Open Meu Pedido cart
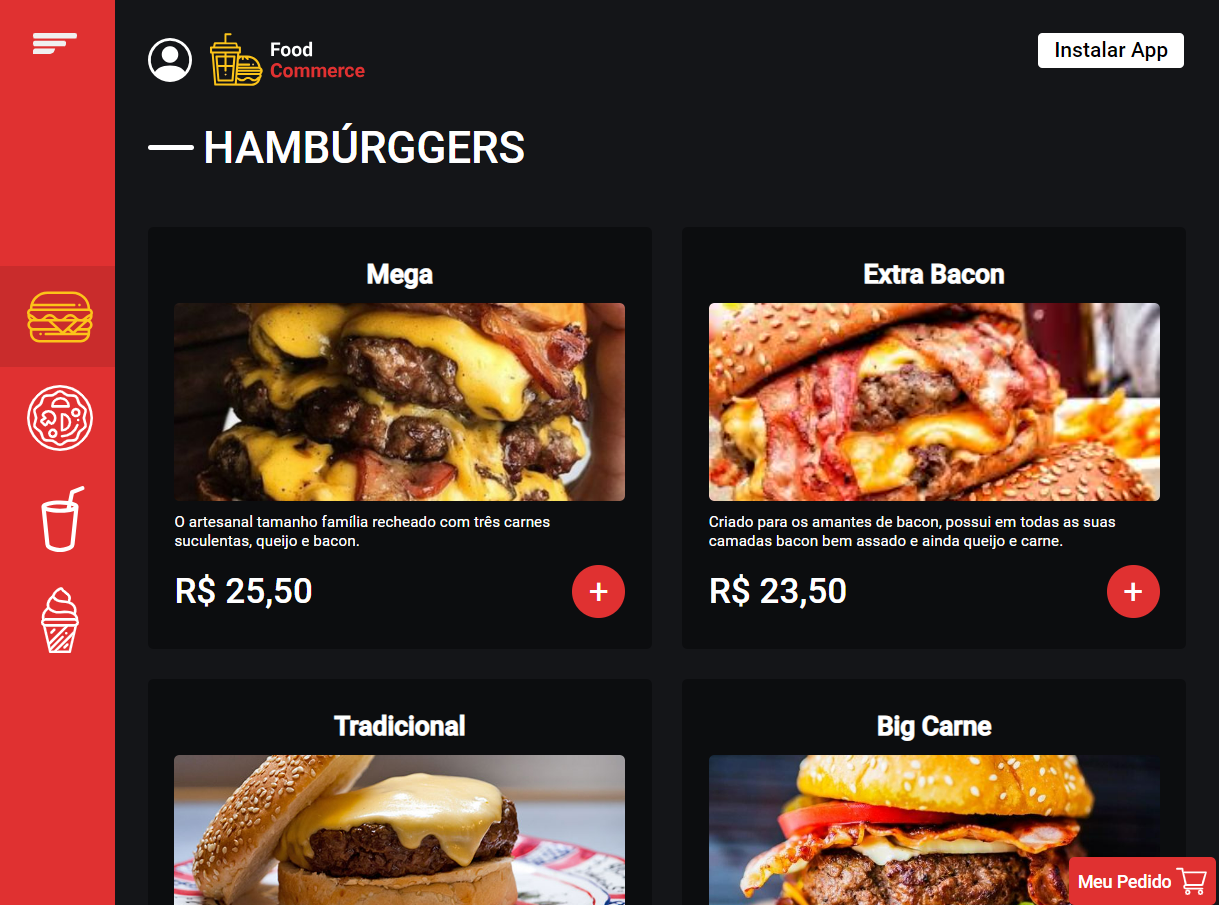Viewport: 1219px width, 905px height. click(1141, 881)
